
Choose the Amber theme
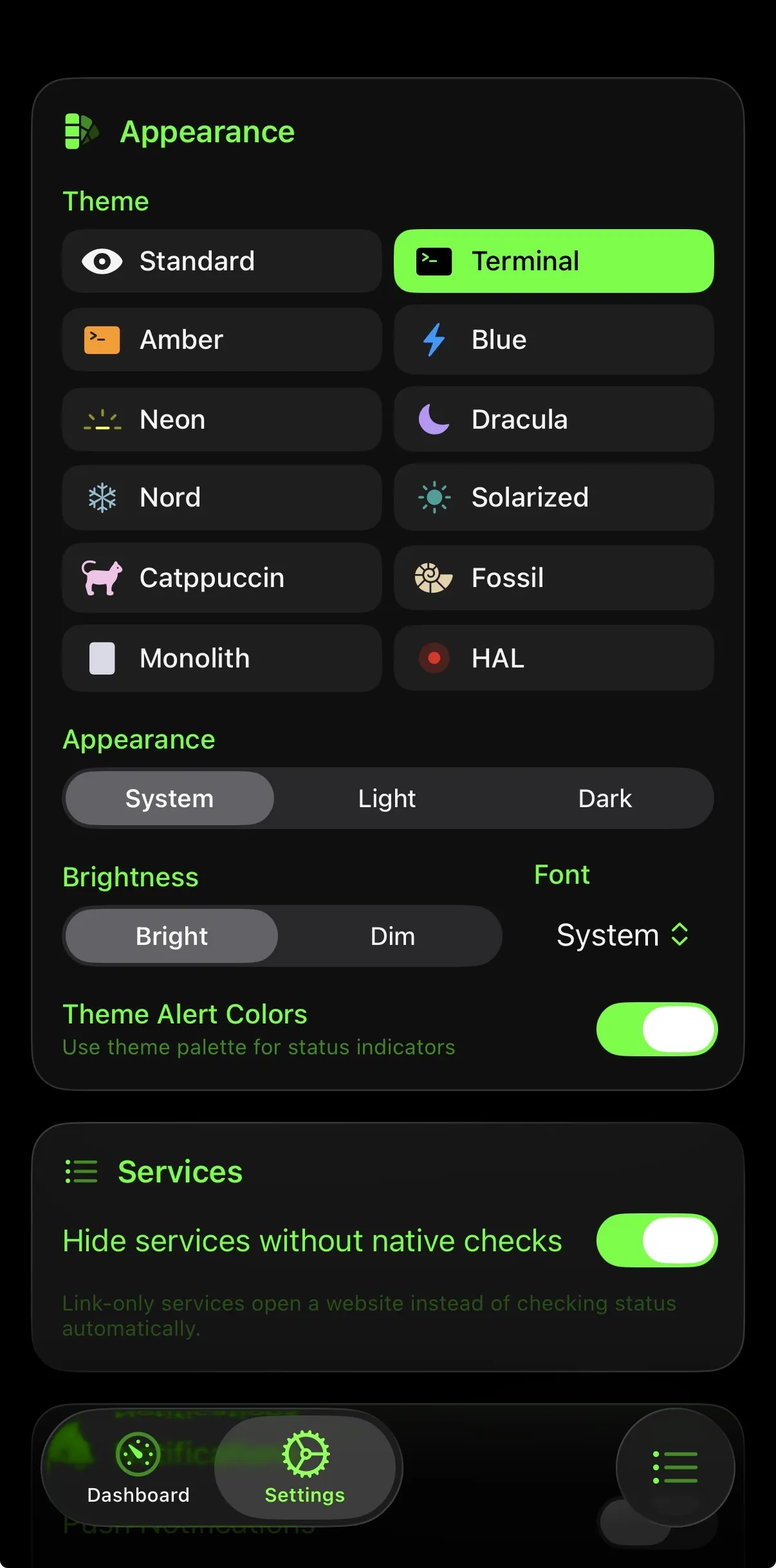coord(221,340)
